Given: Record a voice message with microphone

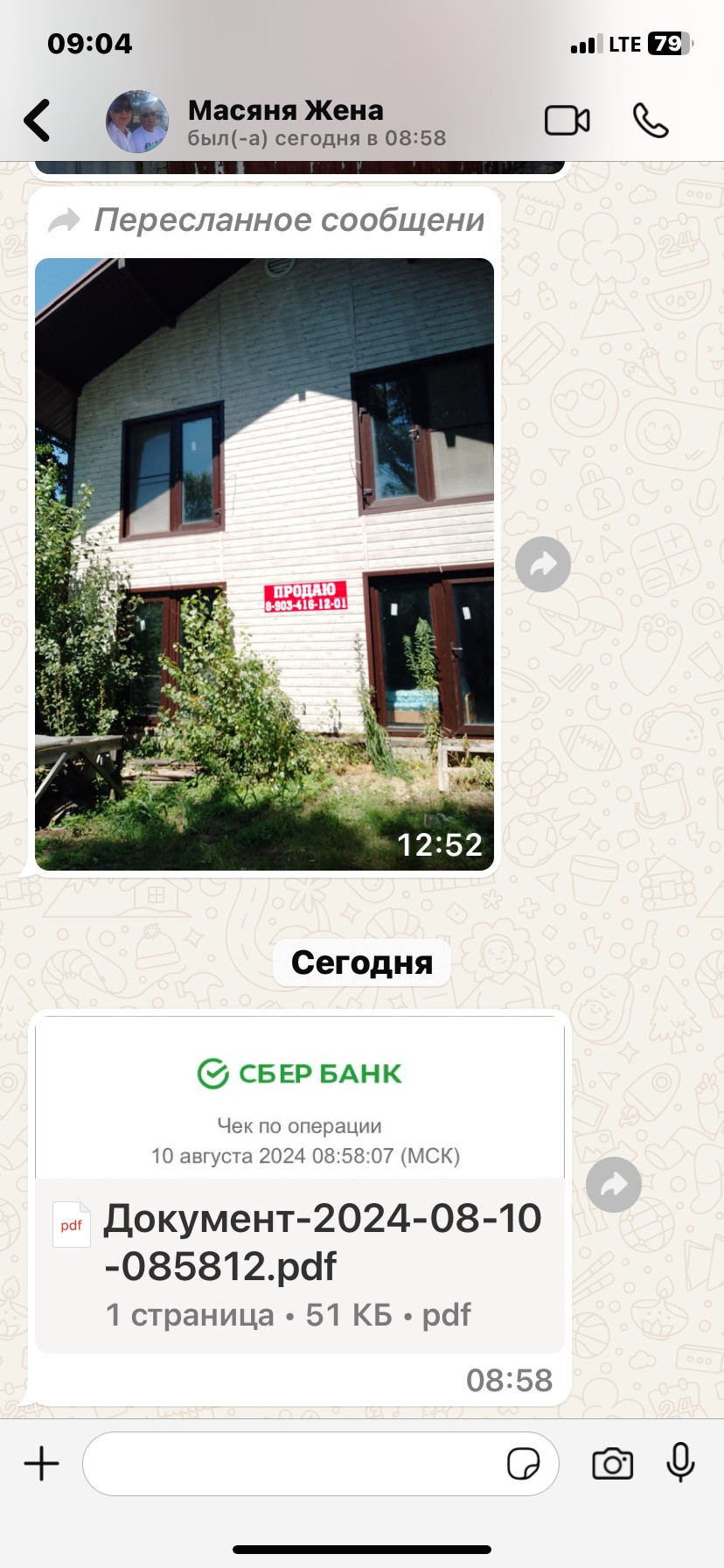Looking at the screenshot, I should [x=680, y=1463].
